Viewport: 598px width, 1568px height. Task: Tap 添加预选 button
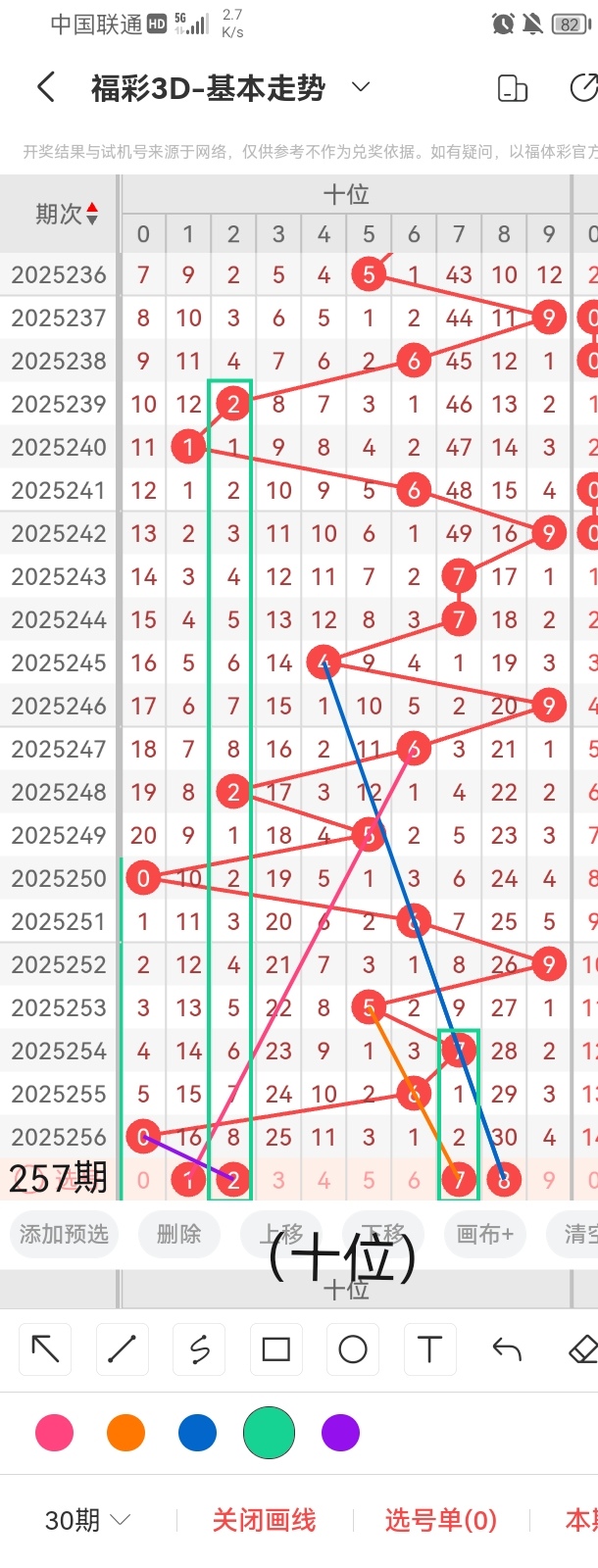64,1234
